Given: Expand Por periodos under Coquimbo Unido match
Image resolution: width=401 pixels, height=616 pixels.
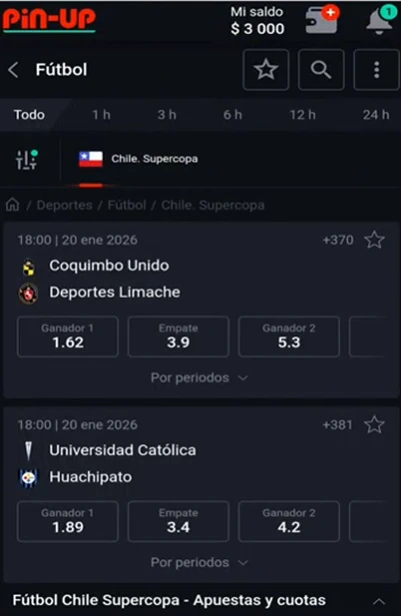Looking at the screenshot, I should point(199,378).
